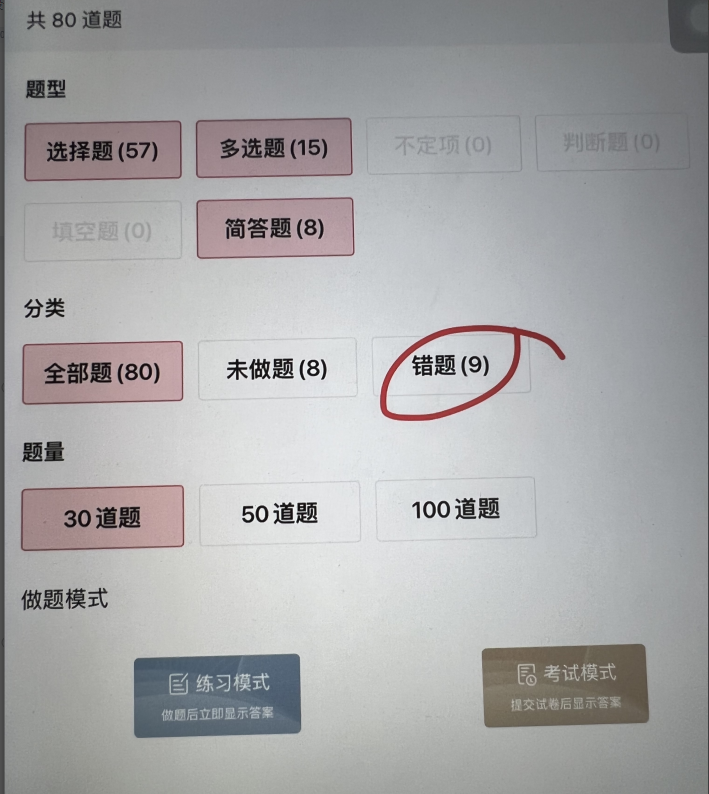Choose the 全部题 (80) category
Viewport: 709px width, 794px height.
click(102, 371)
